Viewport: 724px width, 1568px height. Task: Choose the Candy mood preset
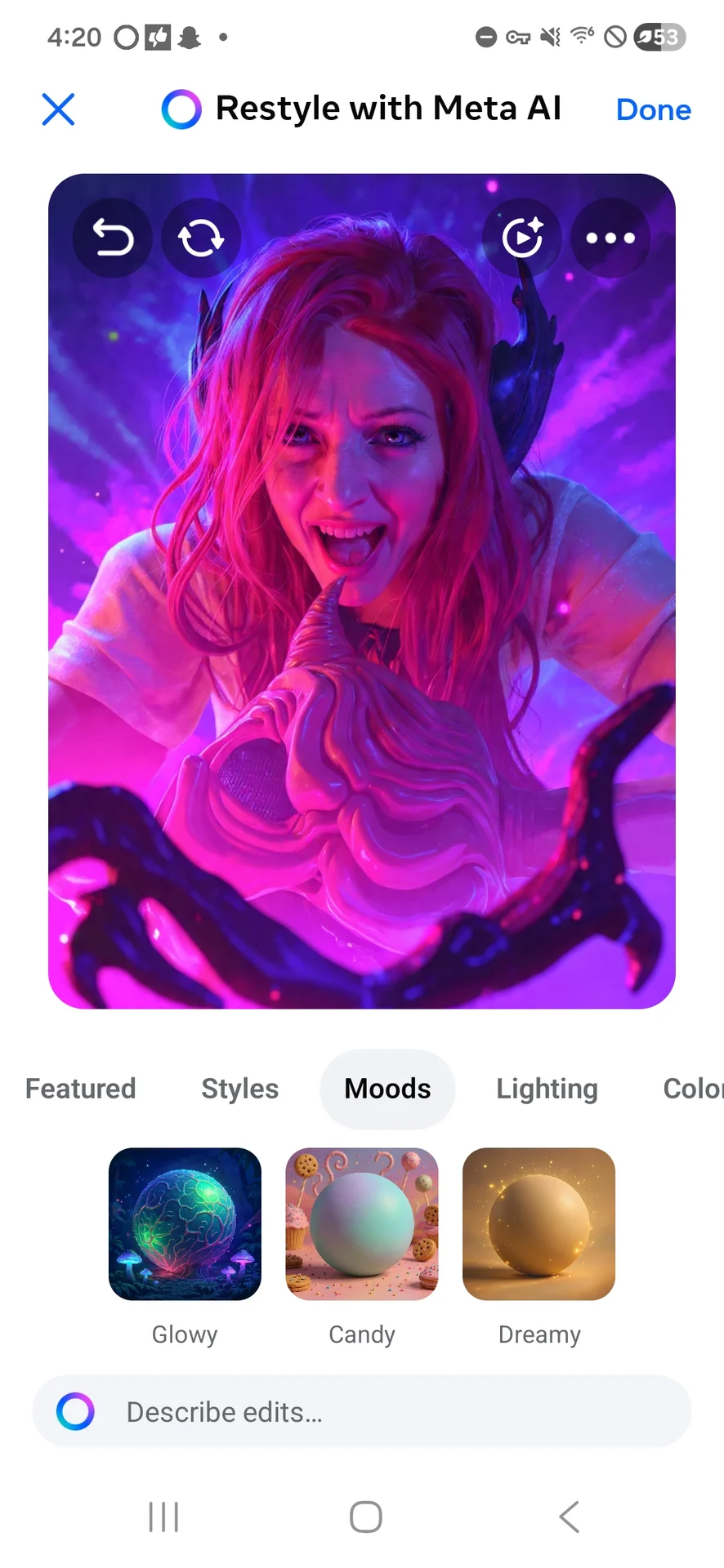362,1224
